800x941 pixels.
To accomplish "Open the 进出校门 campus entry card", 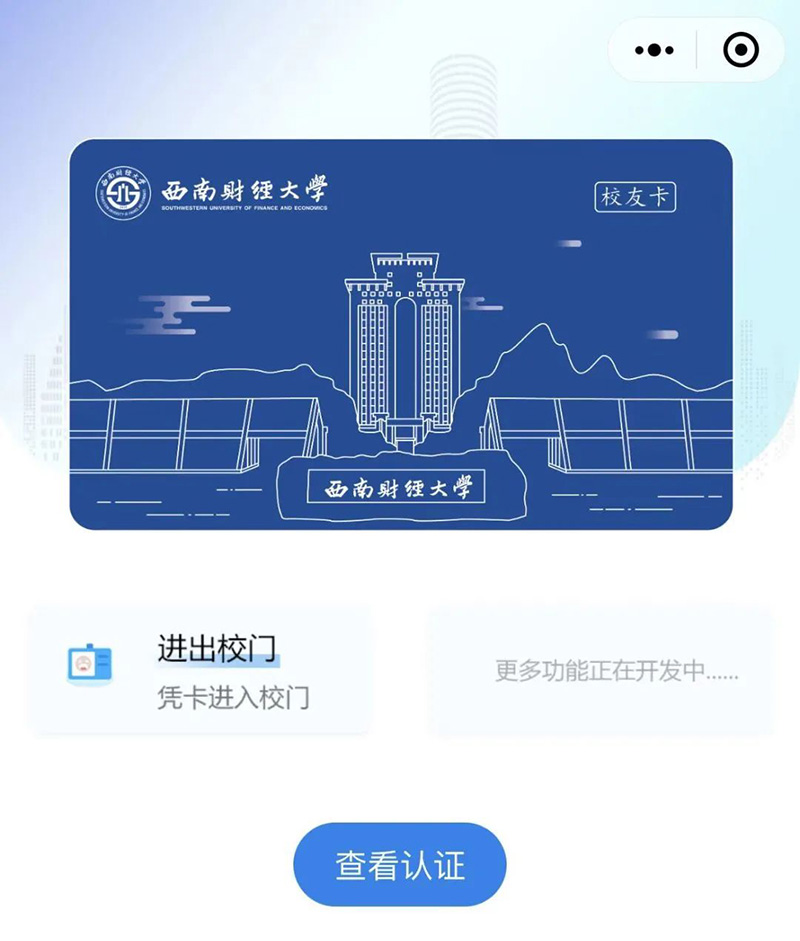I will tap(200, 669).
